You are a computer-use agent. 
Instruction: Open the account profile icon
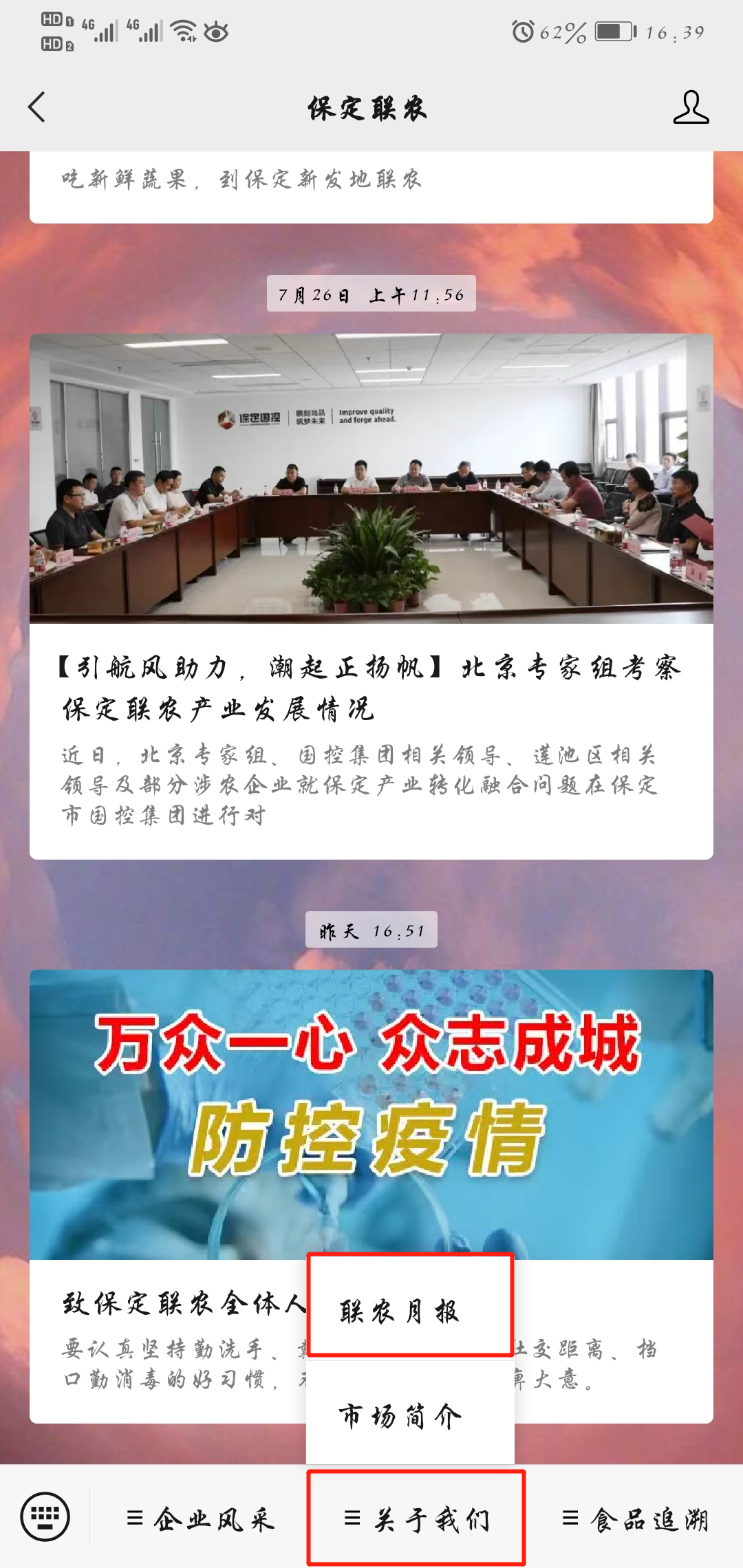click(691, 108)
